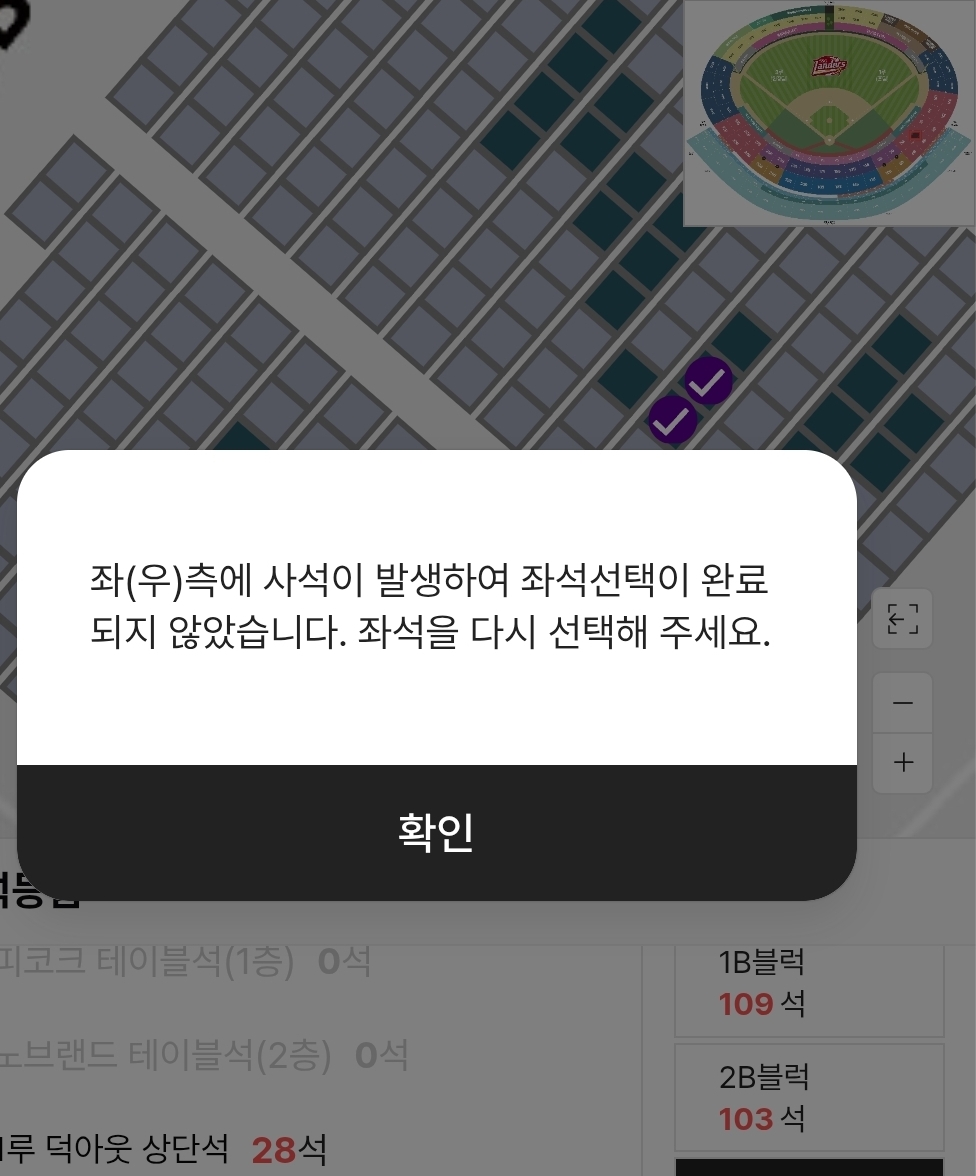The height and width of the screenshot is (1176, 976).
Task: Click the reset view icon
Action: click(x=902, y=619)
